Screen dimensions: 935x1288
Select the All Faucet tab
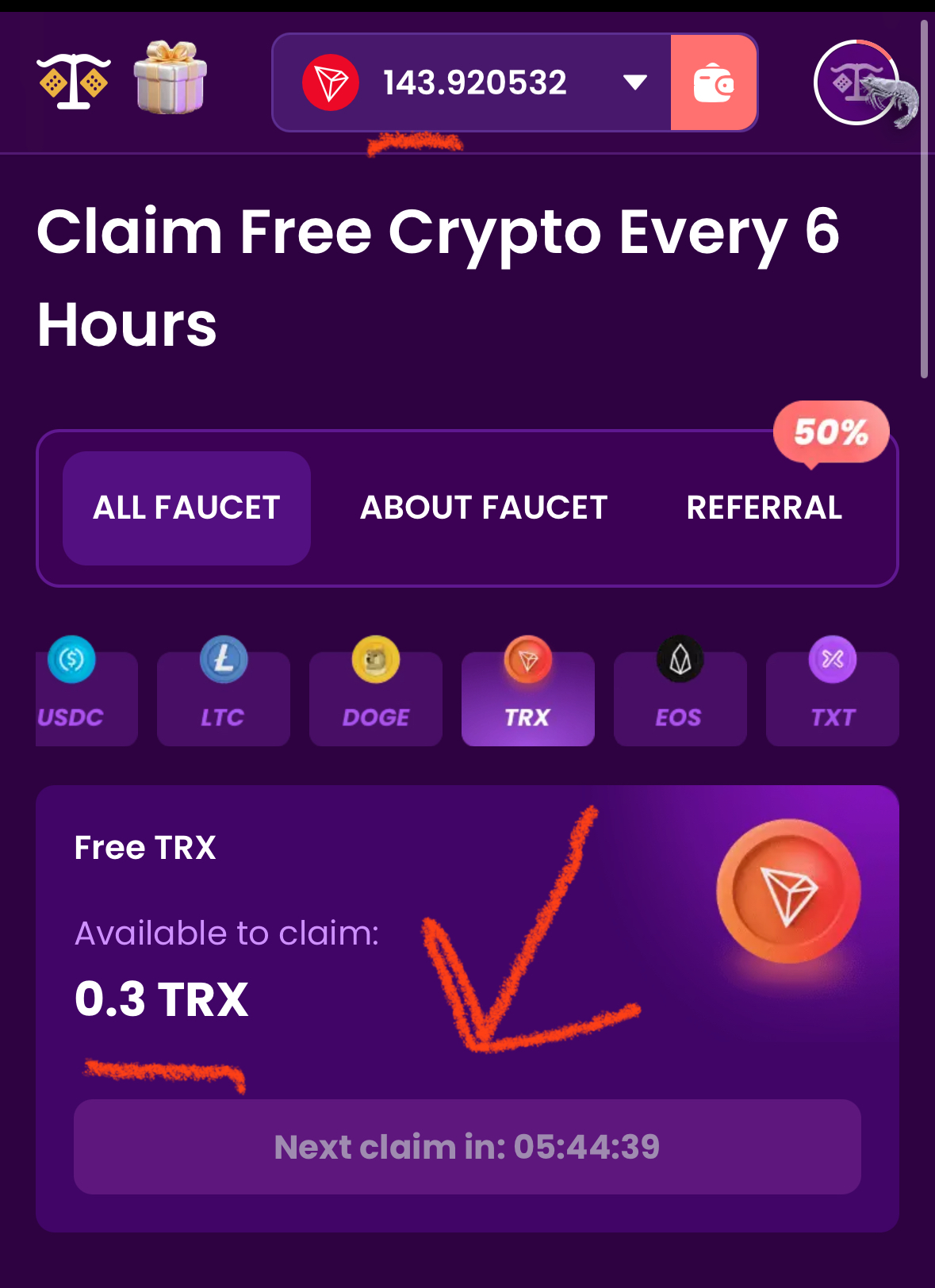[186, 508]
